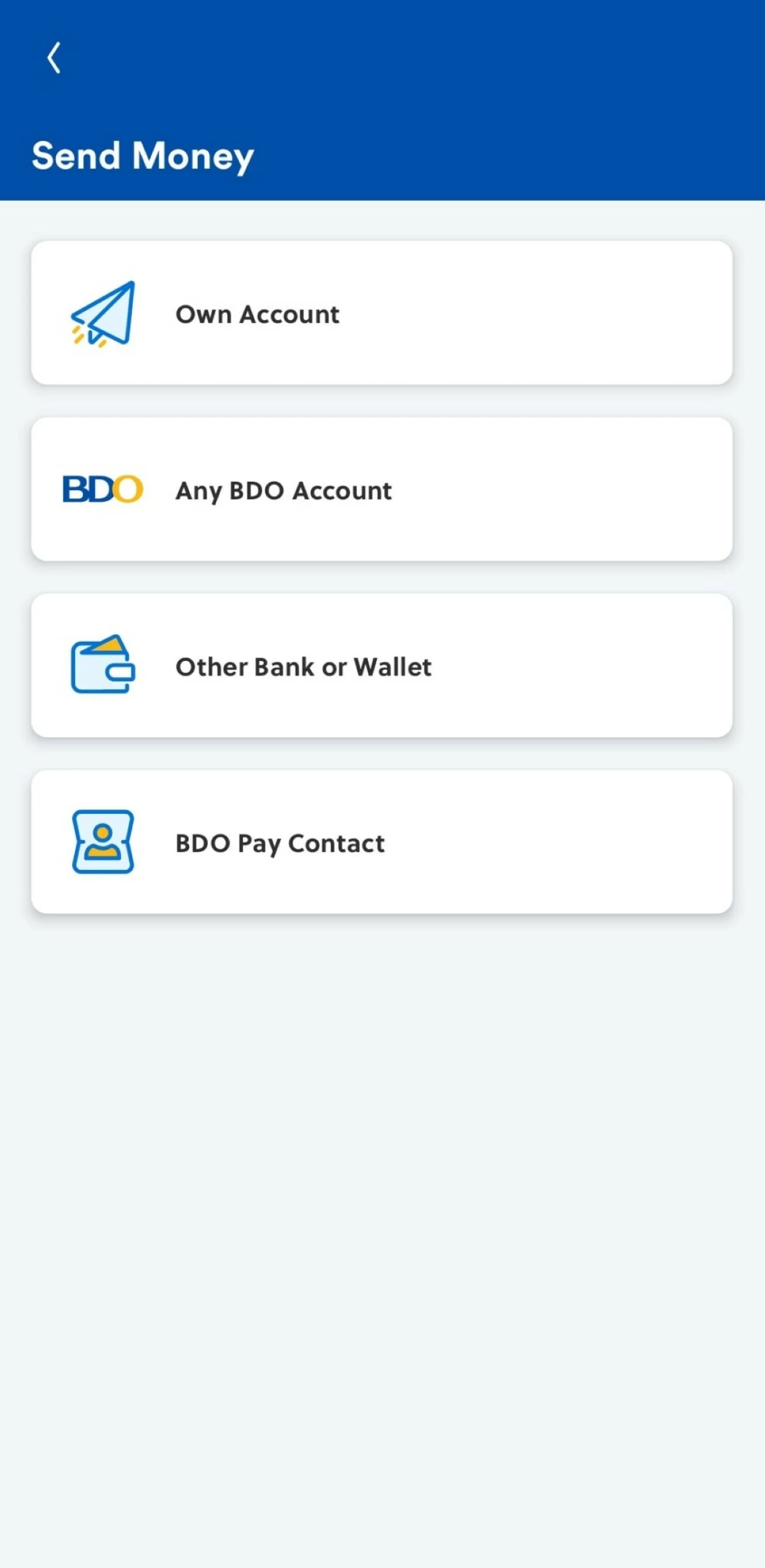Click the BDO logo icon
The height and width of the screenshot is (1568, 765).
click(x=101, y=490)
